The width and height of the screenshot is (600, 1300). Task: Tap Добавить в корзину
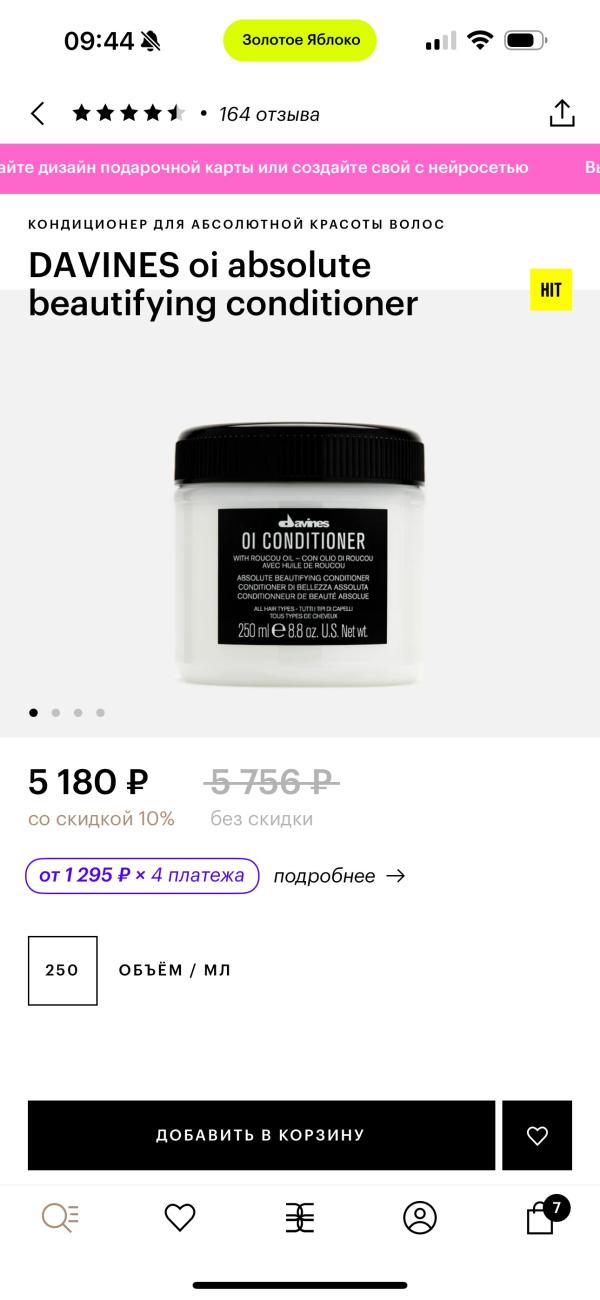point(261,1135)
